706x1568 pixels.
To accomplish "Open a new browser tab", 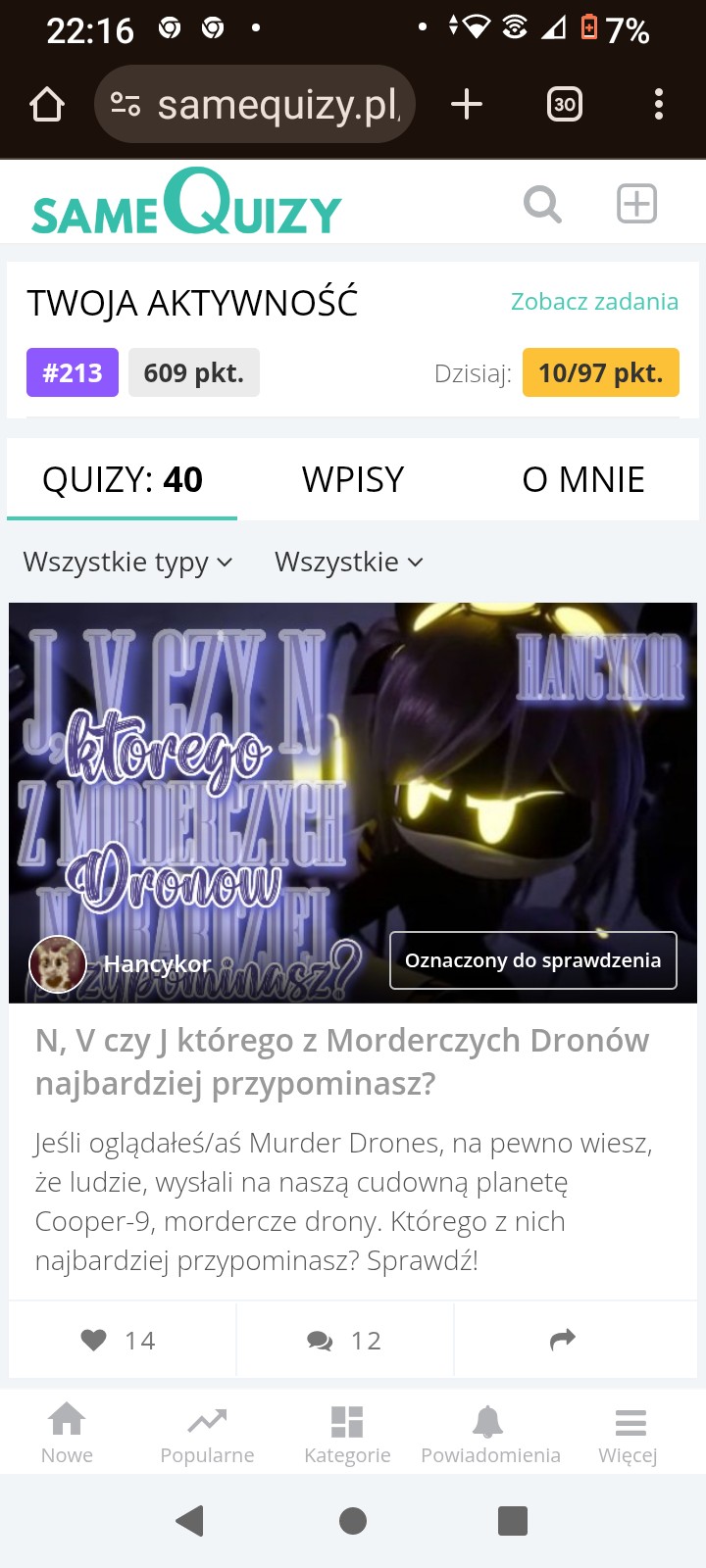I will pos(467,104).
